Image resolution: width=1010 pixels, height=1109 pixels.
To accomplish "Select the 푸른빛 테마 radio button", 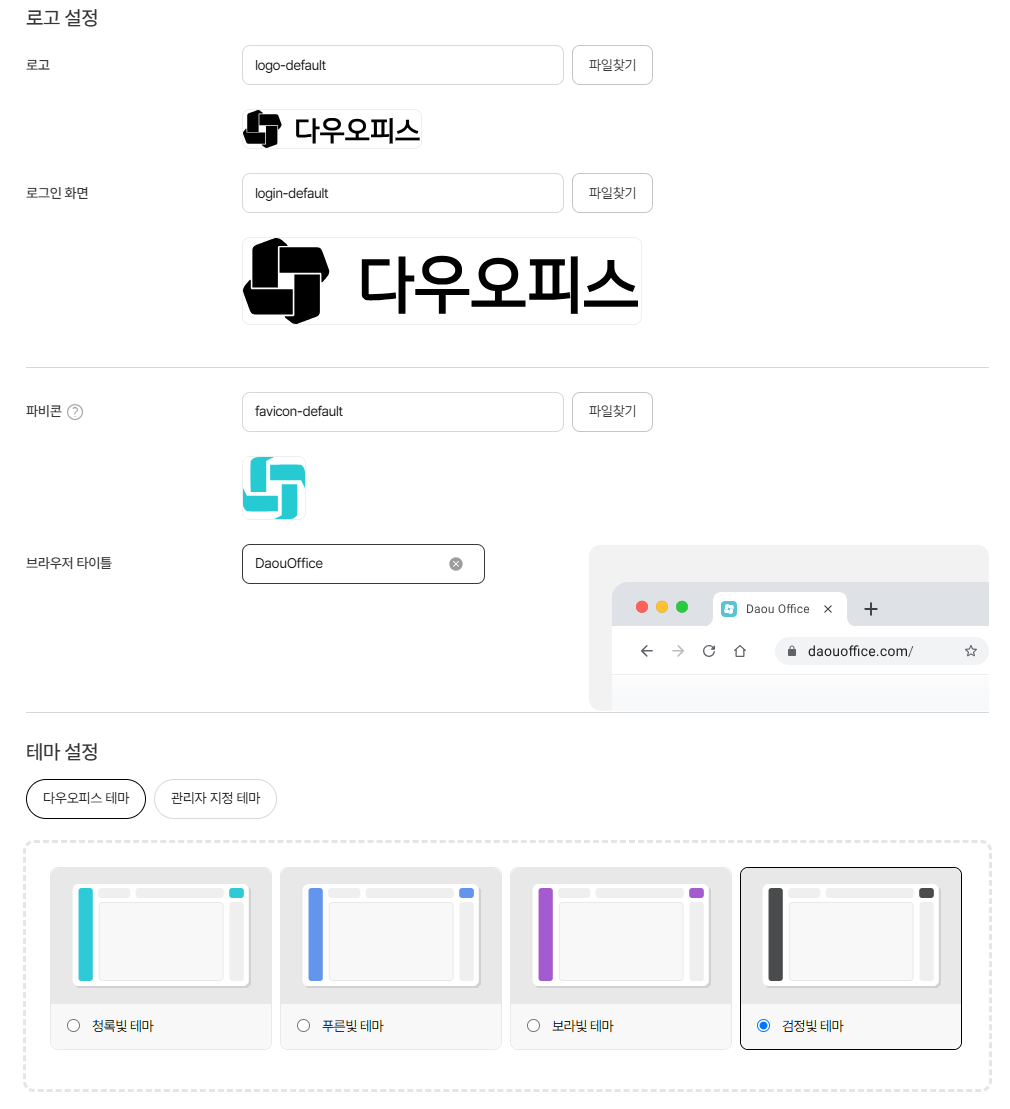I will point(303,1026).
